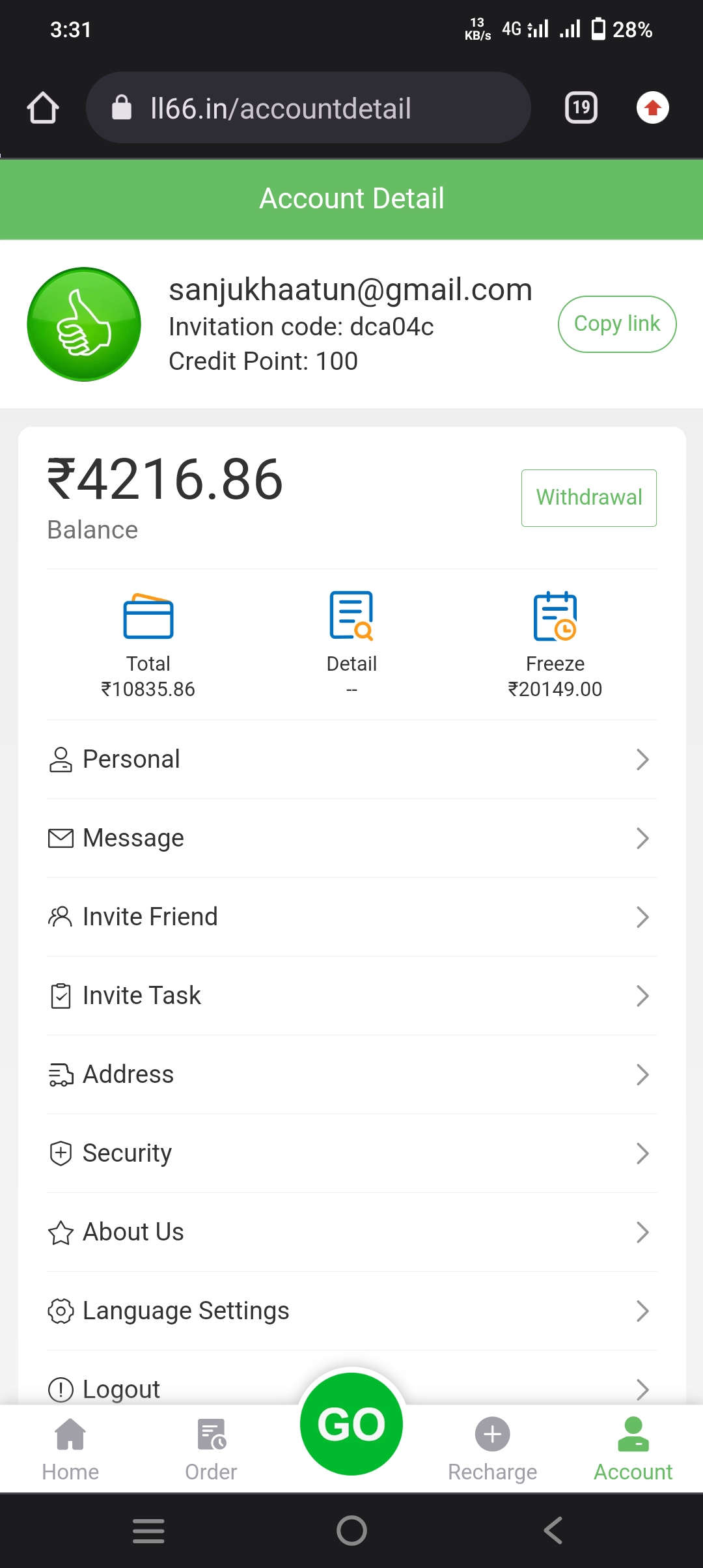Open the Invite Task row
This screenshot has height=1568, width=703.
351,996
